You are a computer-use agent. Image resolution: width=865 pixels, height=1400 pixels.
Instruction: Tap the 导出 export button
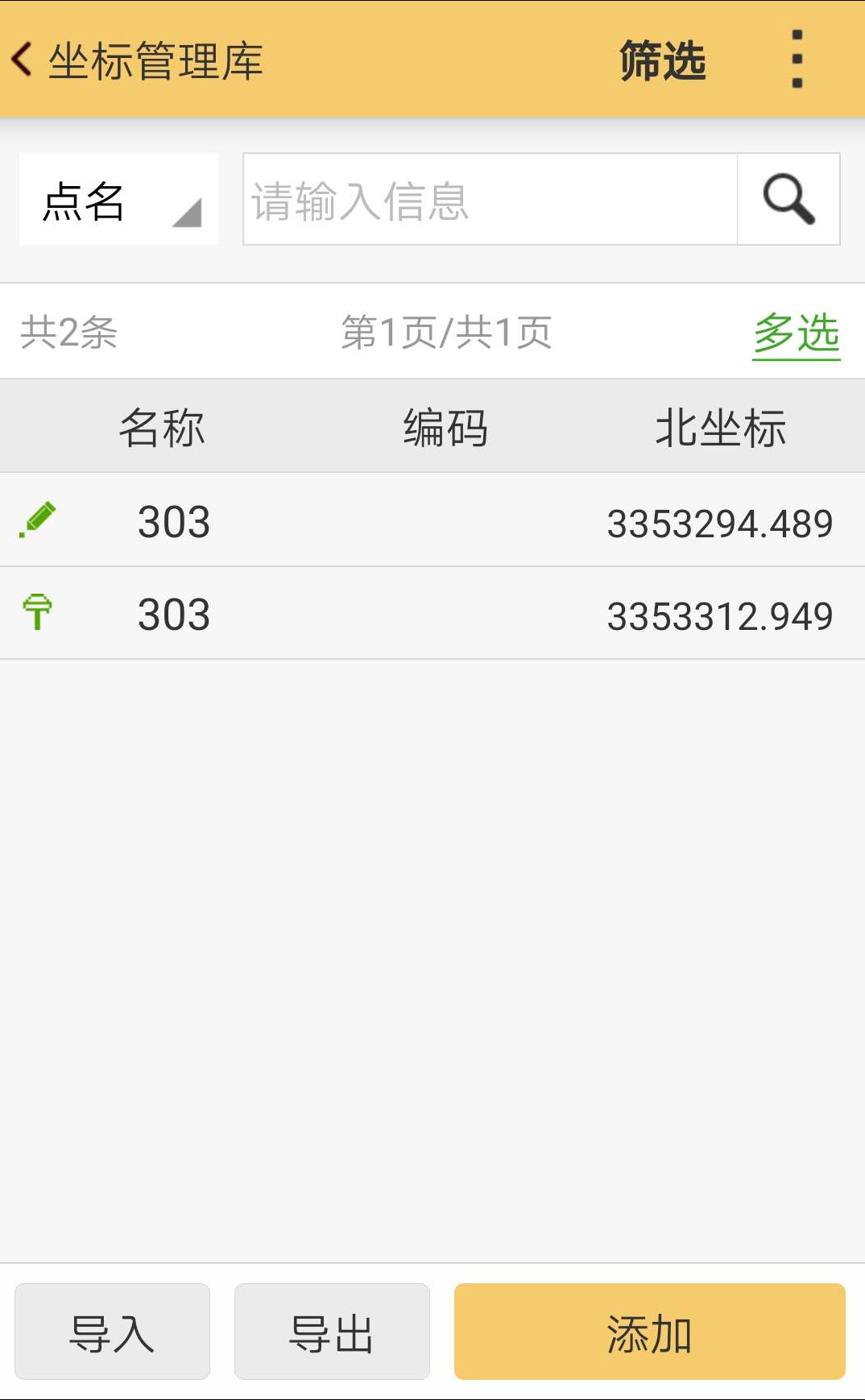[x=332, y=1332]
